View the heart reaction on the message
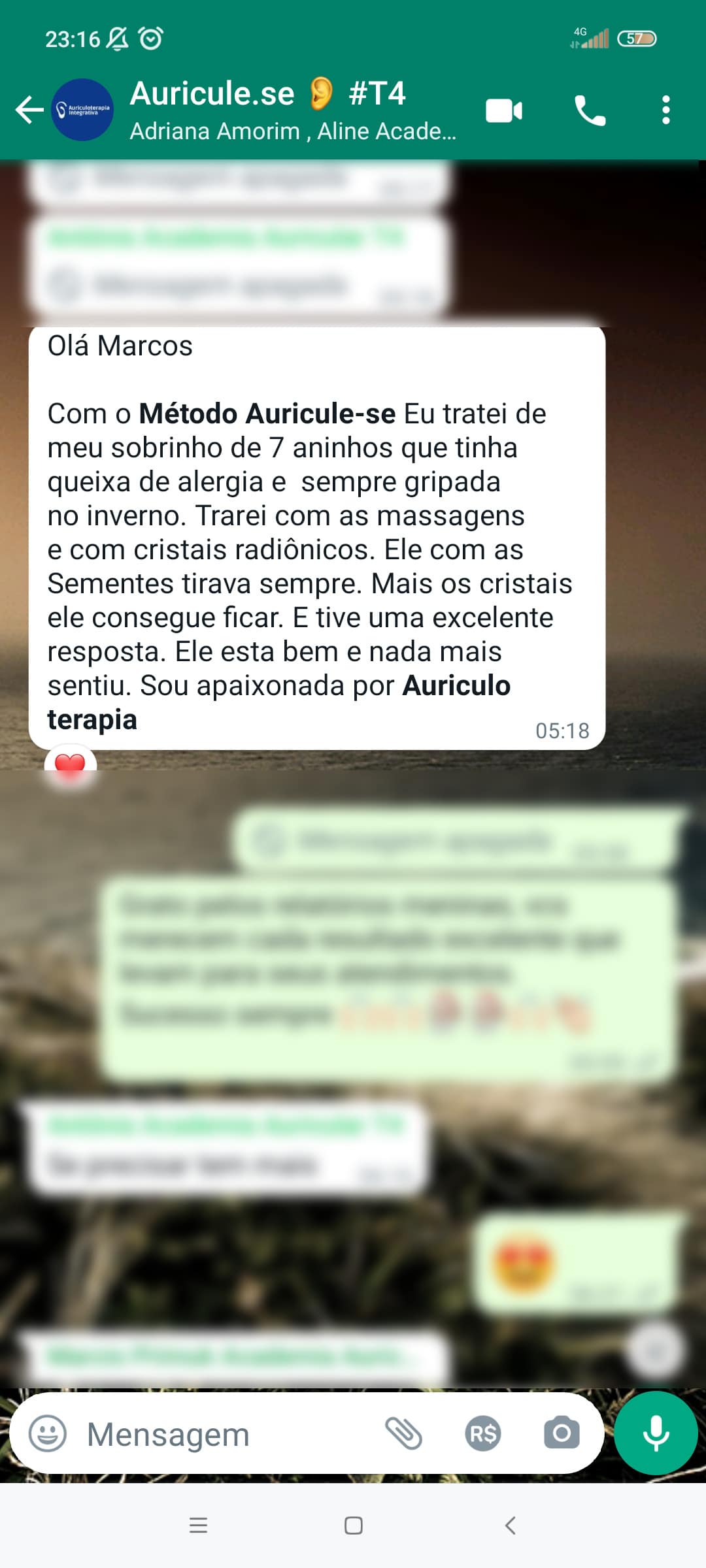The width and height of the screenshot is (706, 1568). (x=70, y=763)
